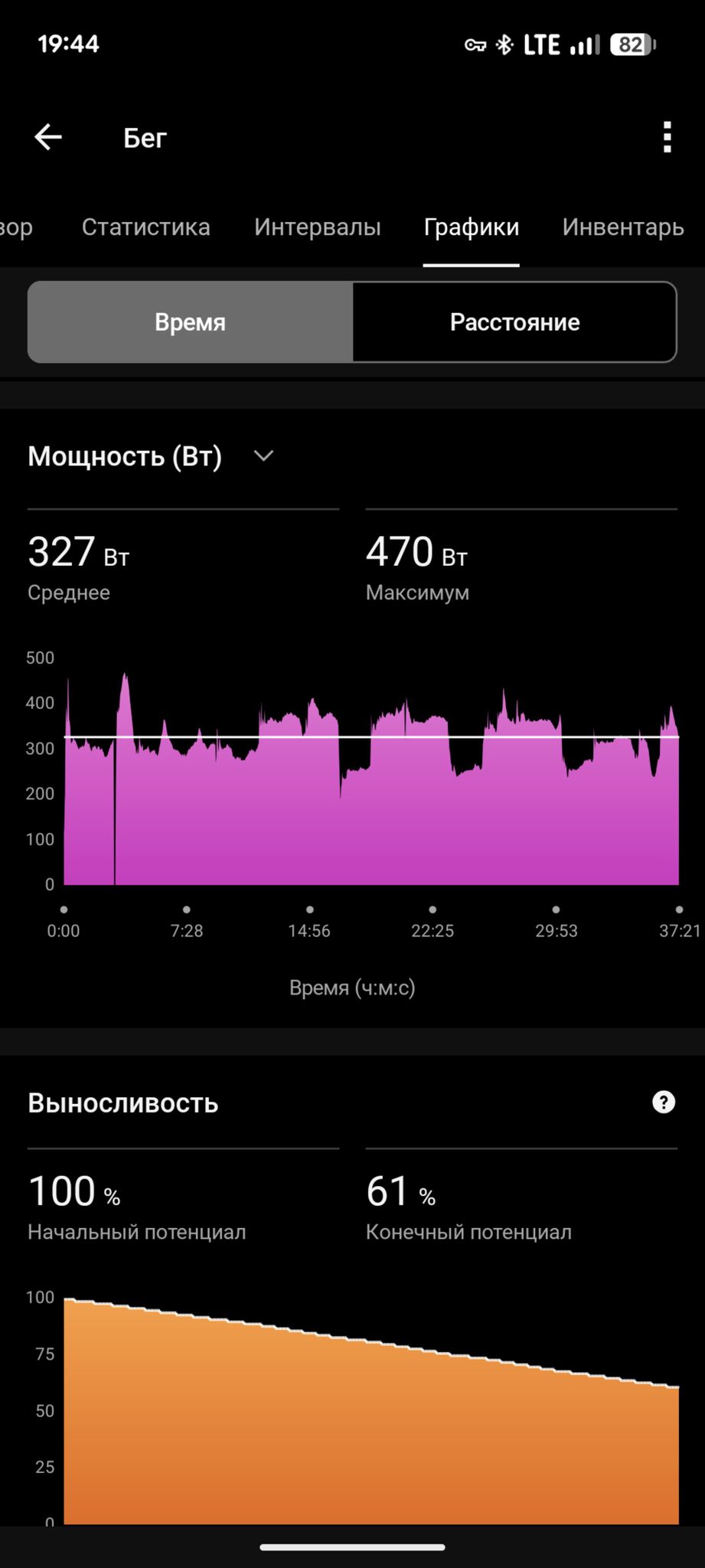Go back using the arrow icon
Viewport: 705px width, 1568px height.
coord(48,138)
